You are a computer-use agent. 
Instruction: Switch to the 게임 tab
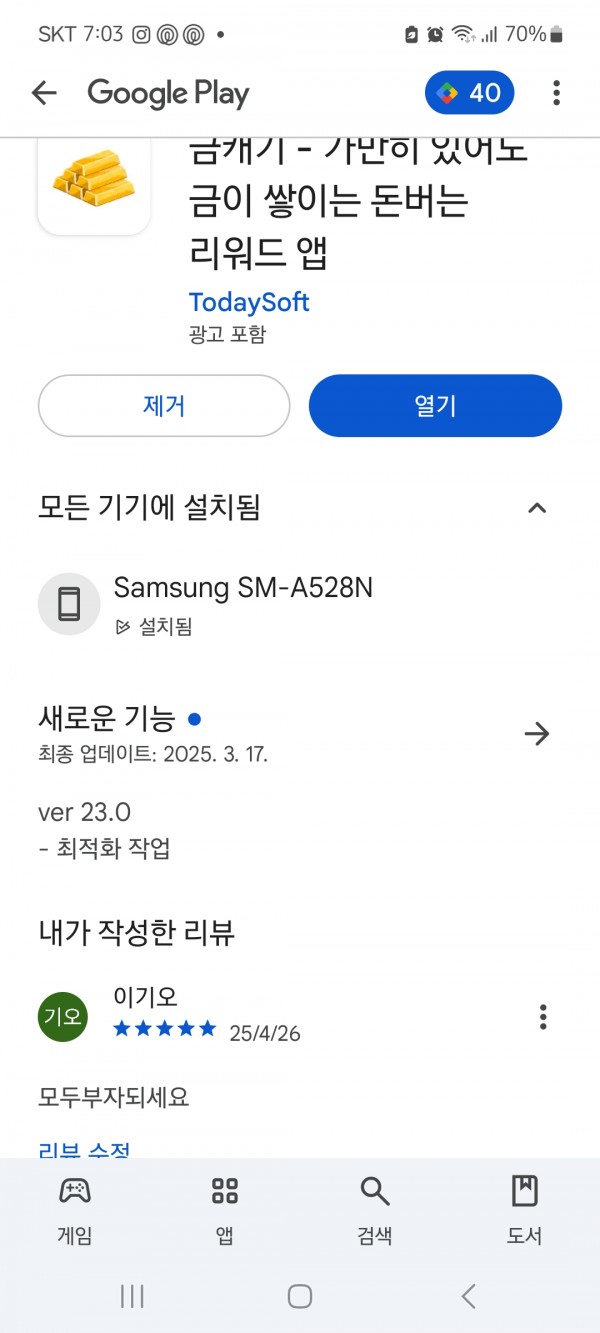coord(75,1210)
